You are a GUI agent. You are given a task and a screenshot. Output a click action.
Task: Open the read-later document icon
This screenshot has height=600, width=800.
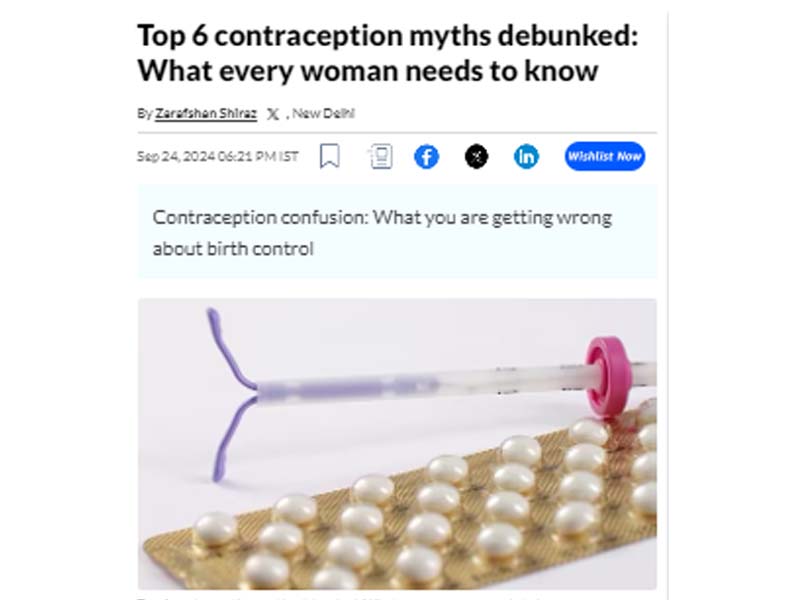click(x=380, y=156)
